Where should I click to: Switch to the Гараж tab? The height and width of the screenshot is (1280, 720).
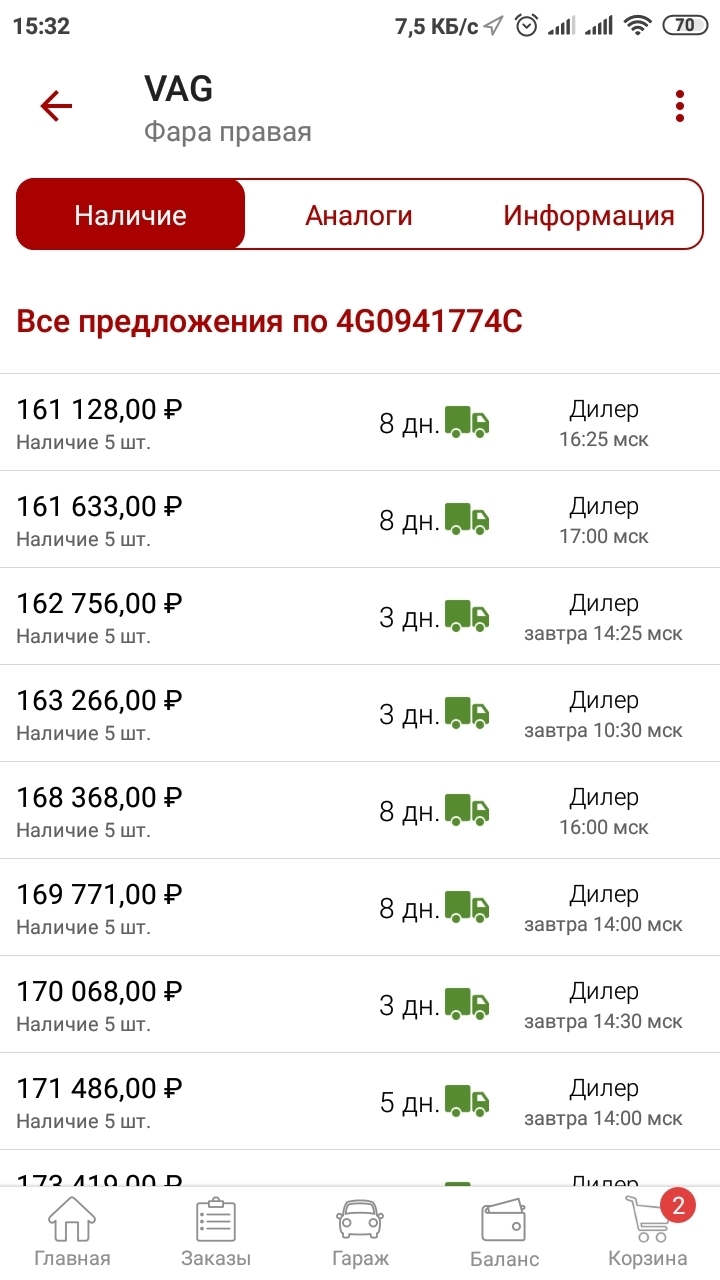(x=360, y=1234)
